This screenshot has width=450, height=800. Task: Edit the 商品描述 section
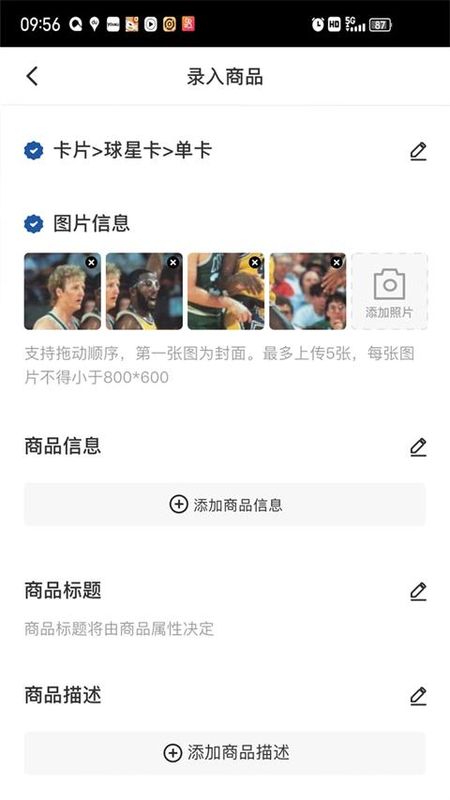[x=418, y=696]
